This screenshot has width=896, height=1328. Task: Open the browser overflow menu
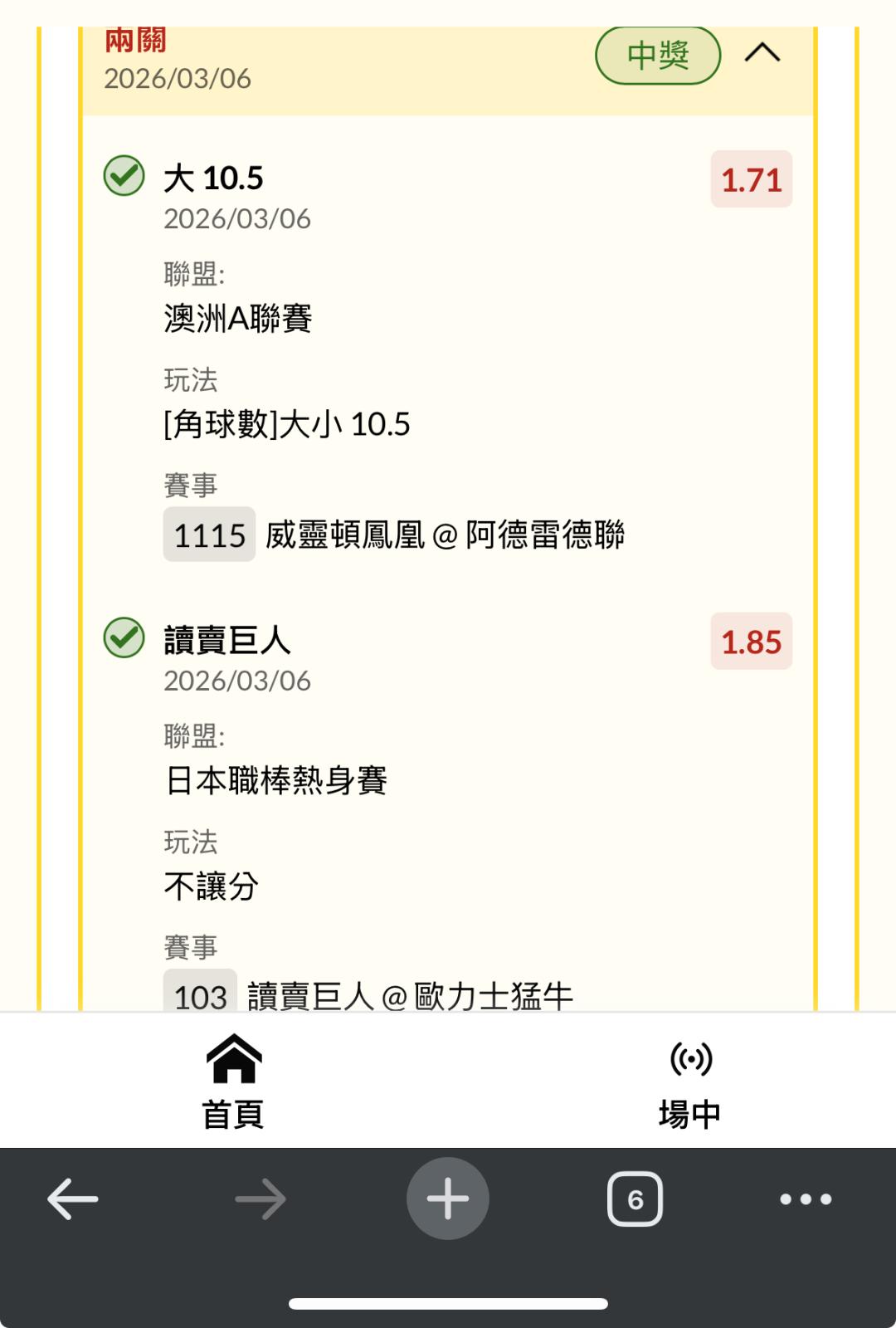point(805,1199)
